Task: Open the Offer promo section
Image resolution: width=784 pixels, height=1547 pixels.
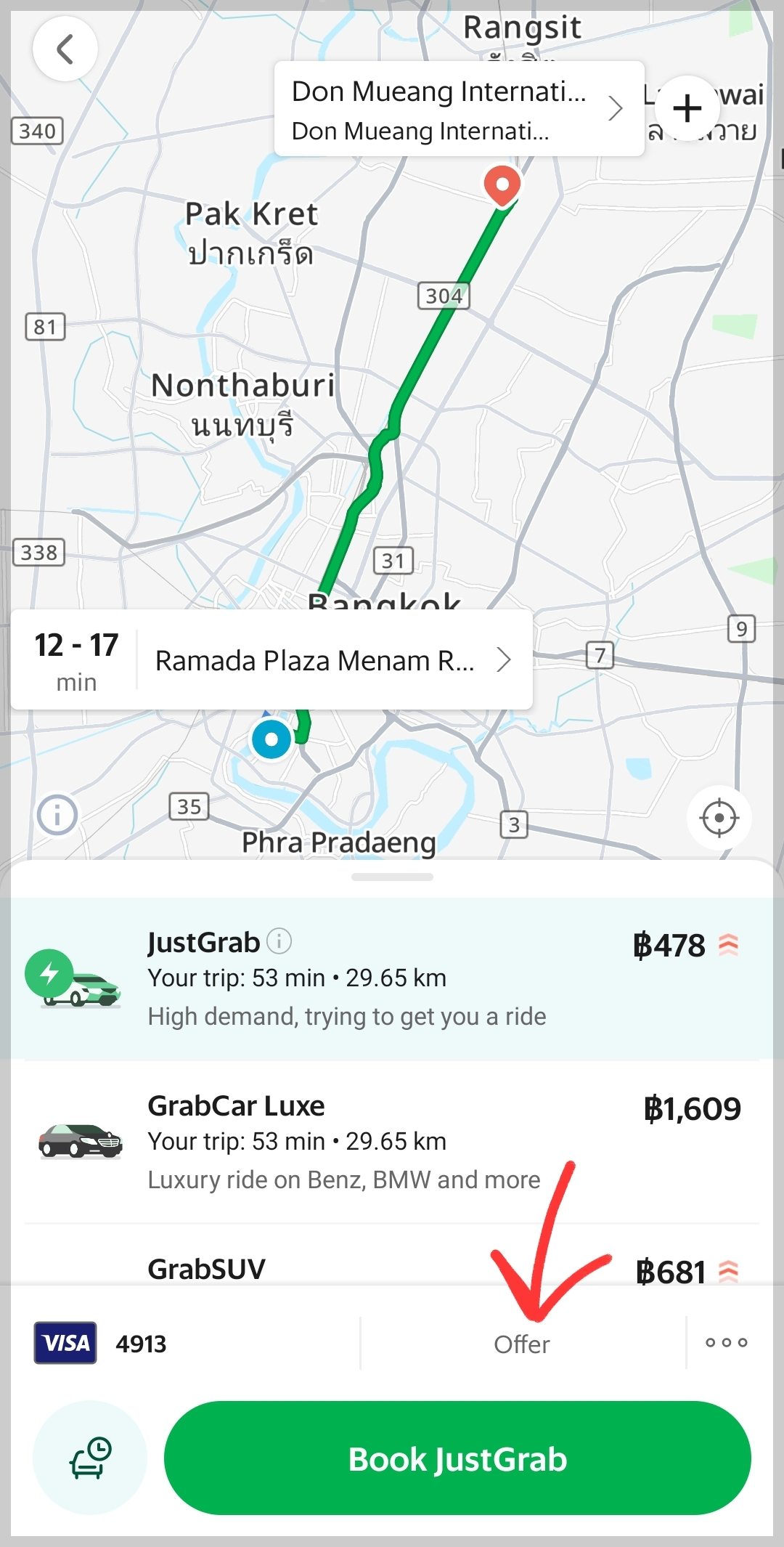Action: click(522, 1344)
